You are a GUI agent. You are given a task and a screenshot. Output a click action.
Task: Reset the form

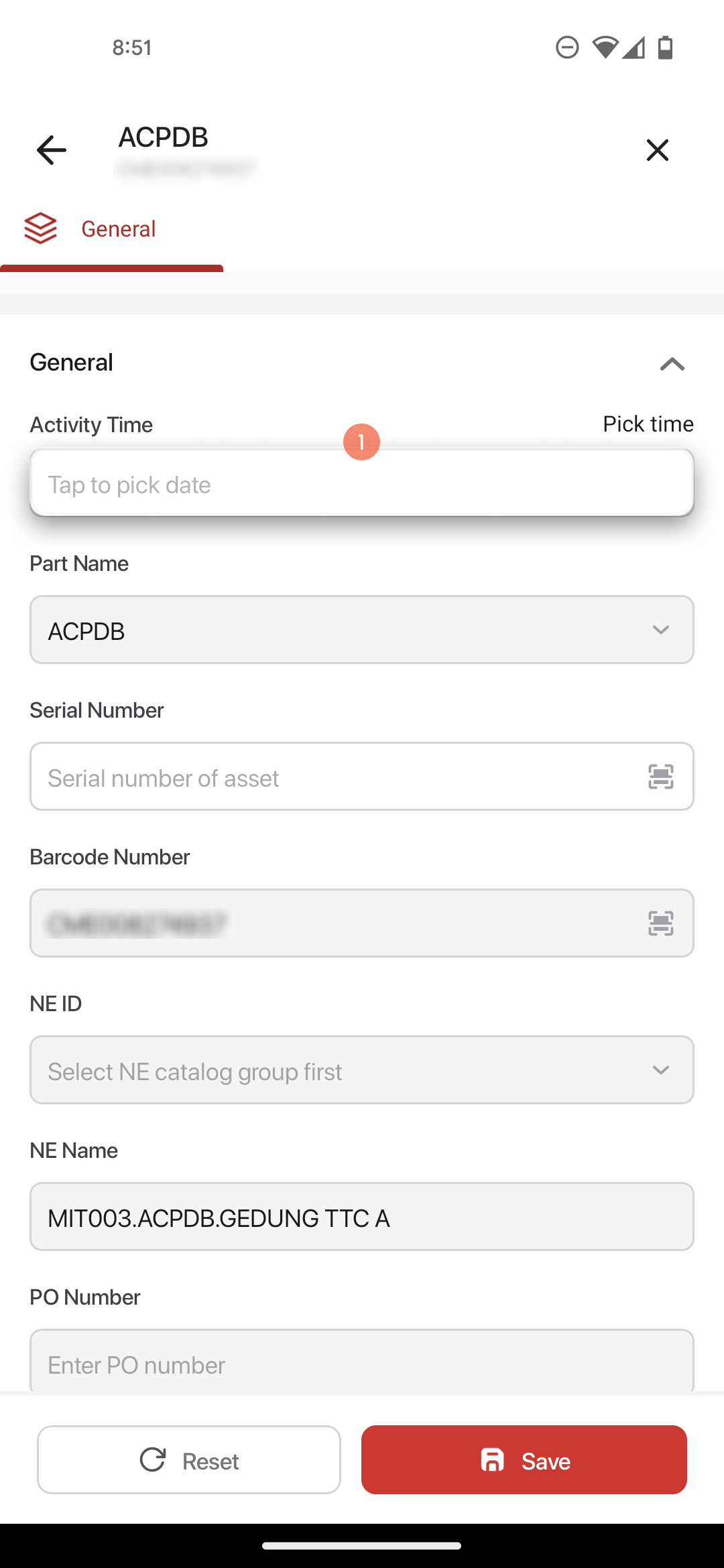[x=189, y=1459]
